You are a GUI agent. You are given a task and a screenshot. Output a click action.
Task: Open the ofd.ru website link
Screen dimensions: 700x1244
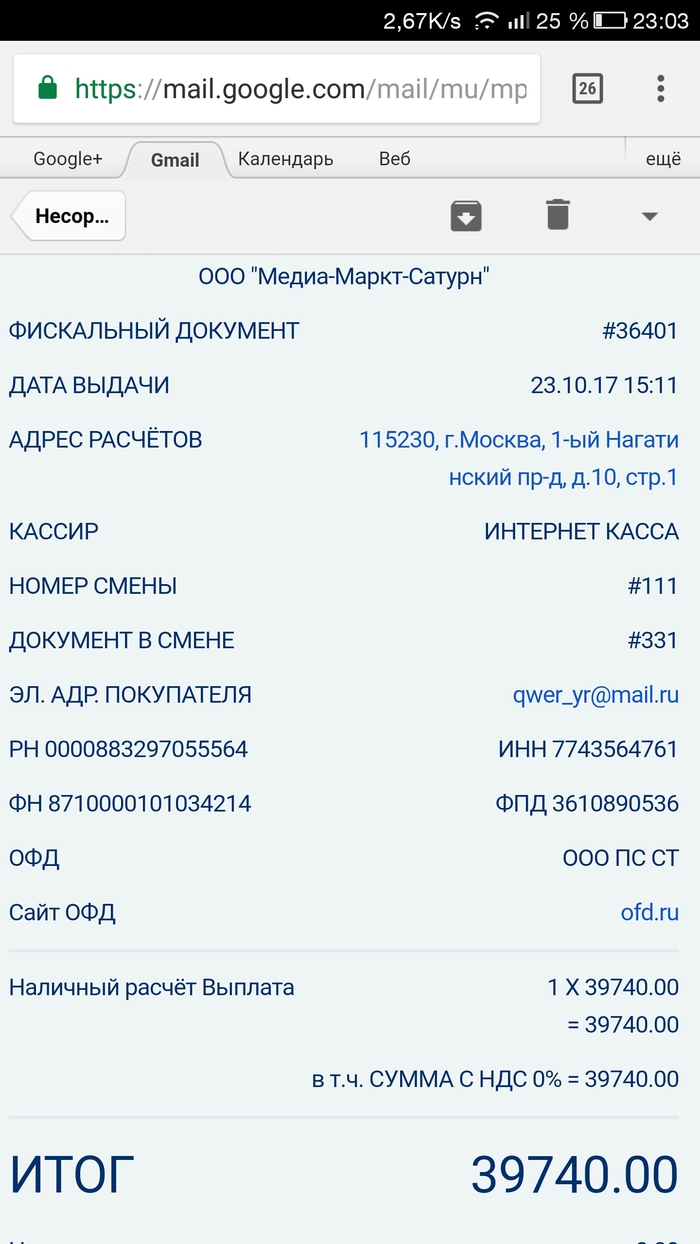649,912
